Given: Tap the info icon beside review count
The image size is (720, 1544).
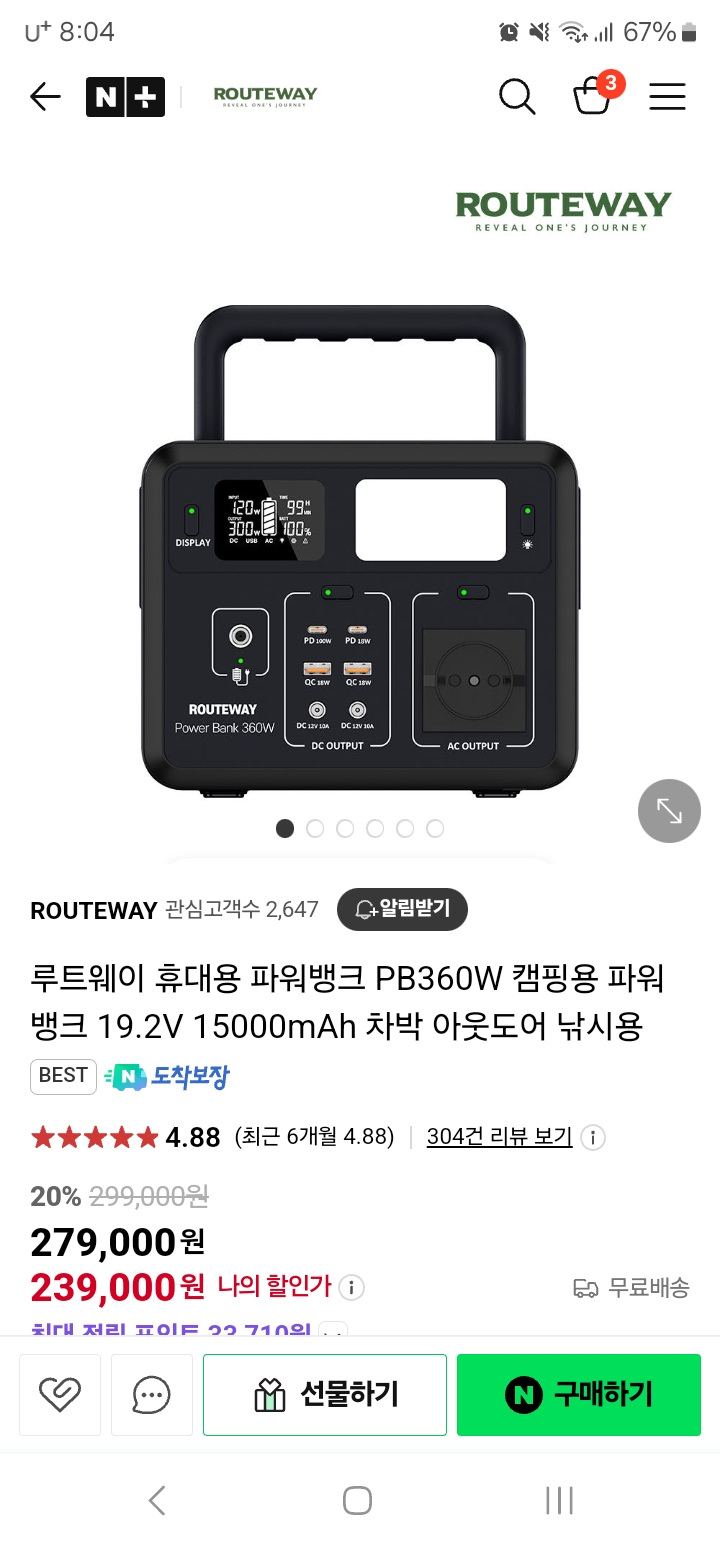Looking at the screenshot, I should coord(592,1137).
